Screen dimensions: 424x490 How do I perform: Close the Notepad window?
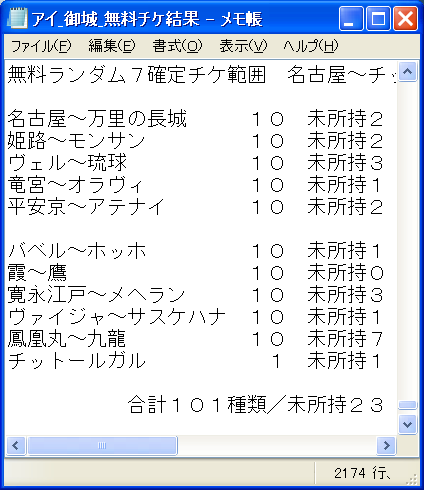click(x=405, y=18)
